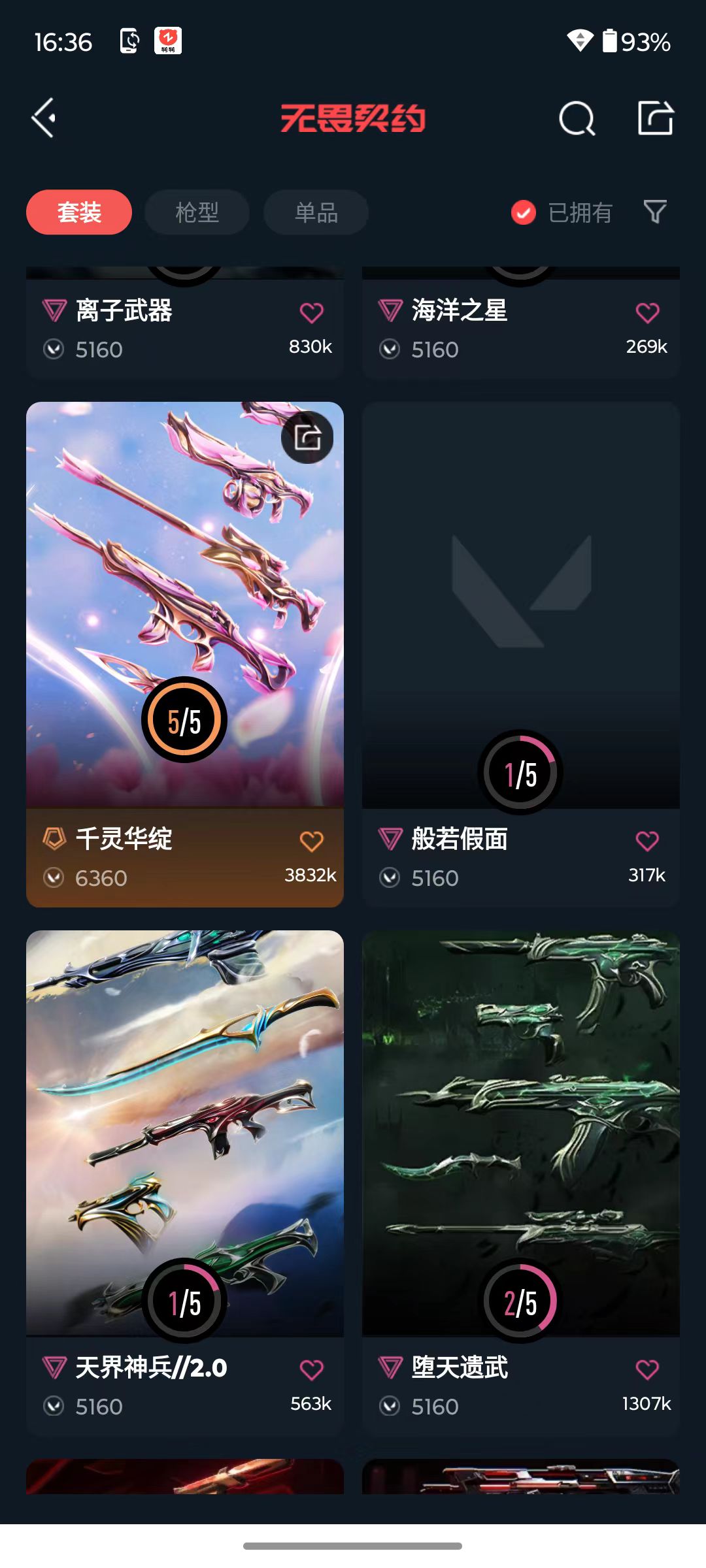Open the 天界神兵//2.0 bundle card
The image size is (706, 1568).
coord(185,1183)
